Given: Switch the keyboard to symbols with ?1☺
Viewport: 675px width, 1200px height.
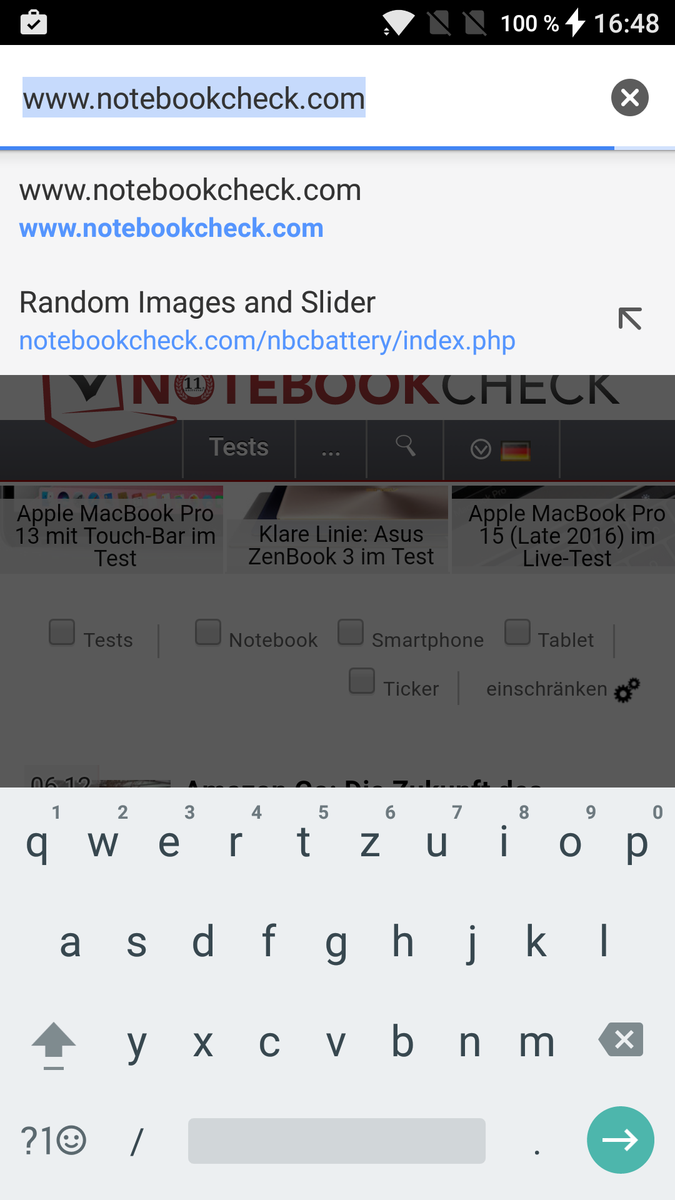Looking at the screenshot, I should click(x=53, y=1140).
